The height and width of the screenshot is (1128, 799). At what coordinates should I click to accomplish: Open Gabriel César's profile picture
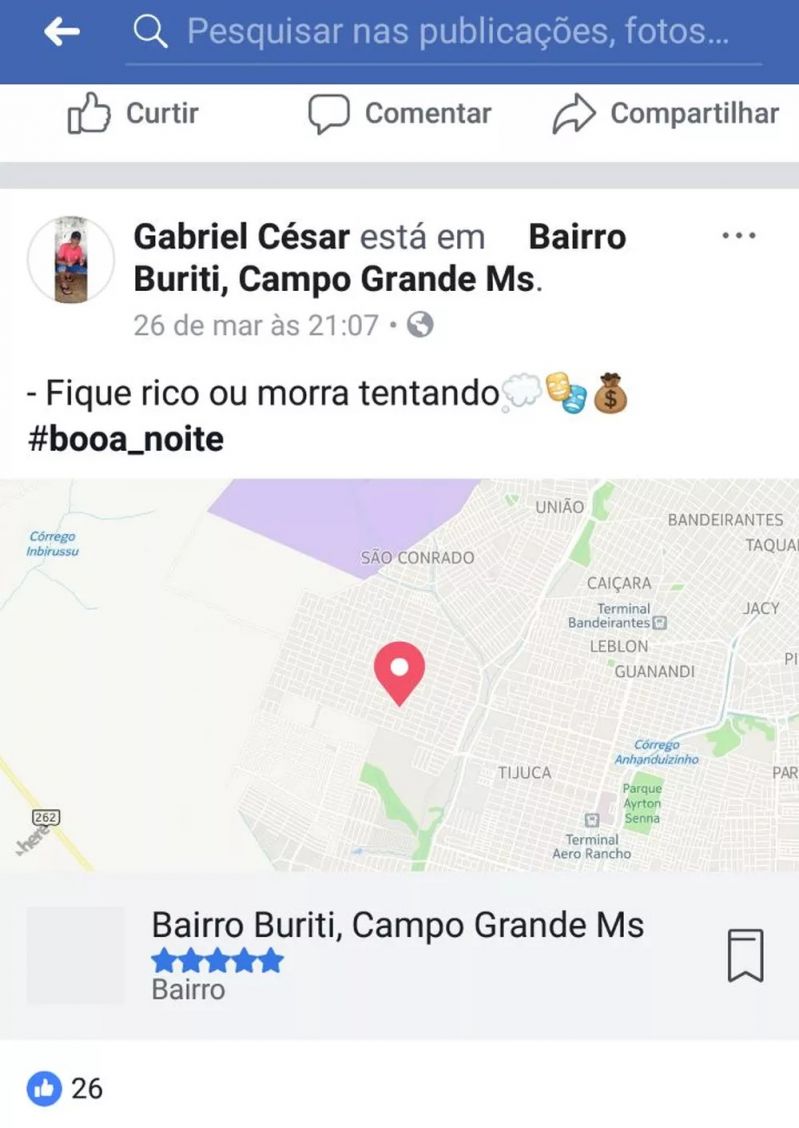click(70, 259)
